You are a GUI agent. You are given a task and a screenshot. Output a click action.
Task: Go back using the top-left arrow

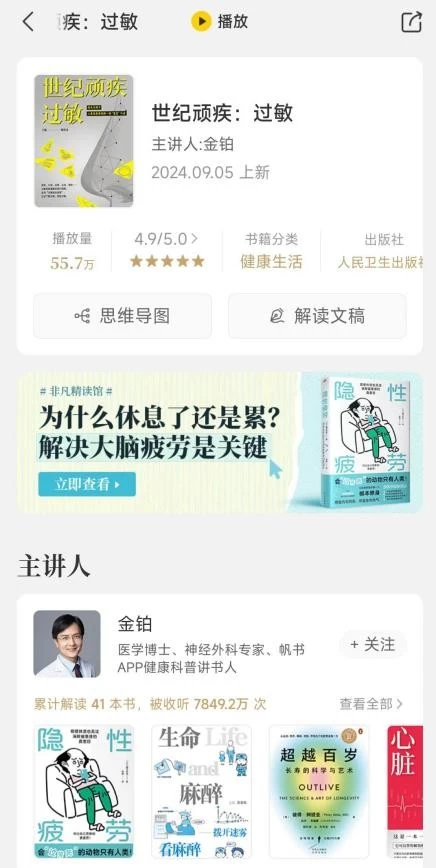pyautogui.click(x=28, y=22)
